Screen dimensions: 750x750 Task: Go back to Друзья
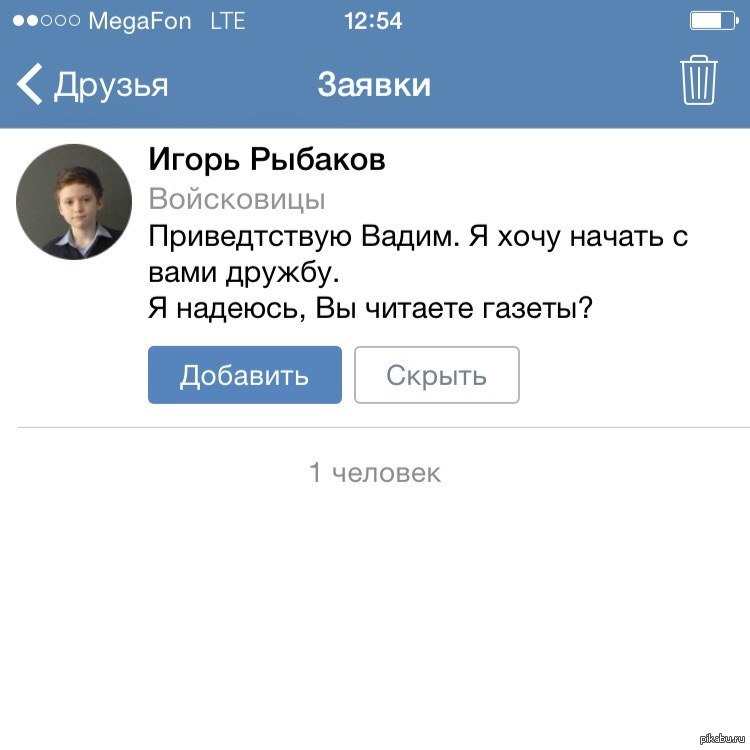pos(92,85)
